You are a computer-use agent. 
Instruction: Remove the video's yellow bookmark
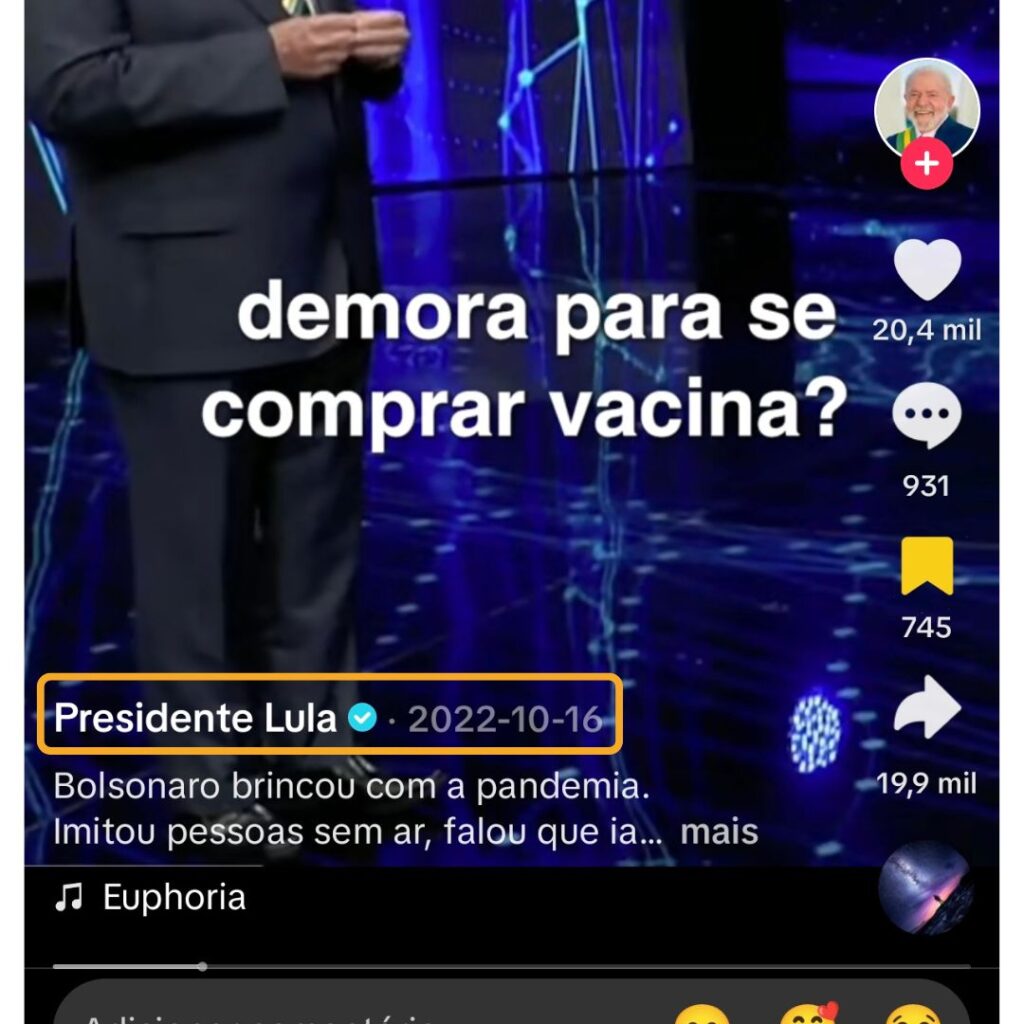coord(926,567)
